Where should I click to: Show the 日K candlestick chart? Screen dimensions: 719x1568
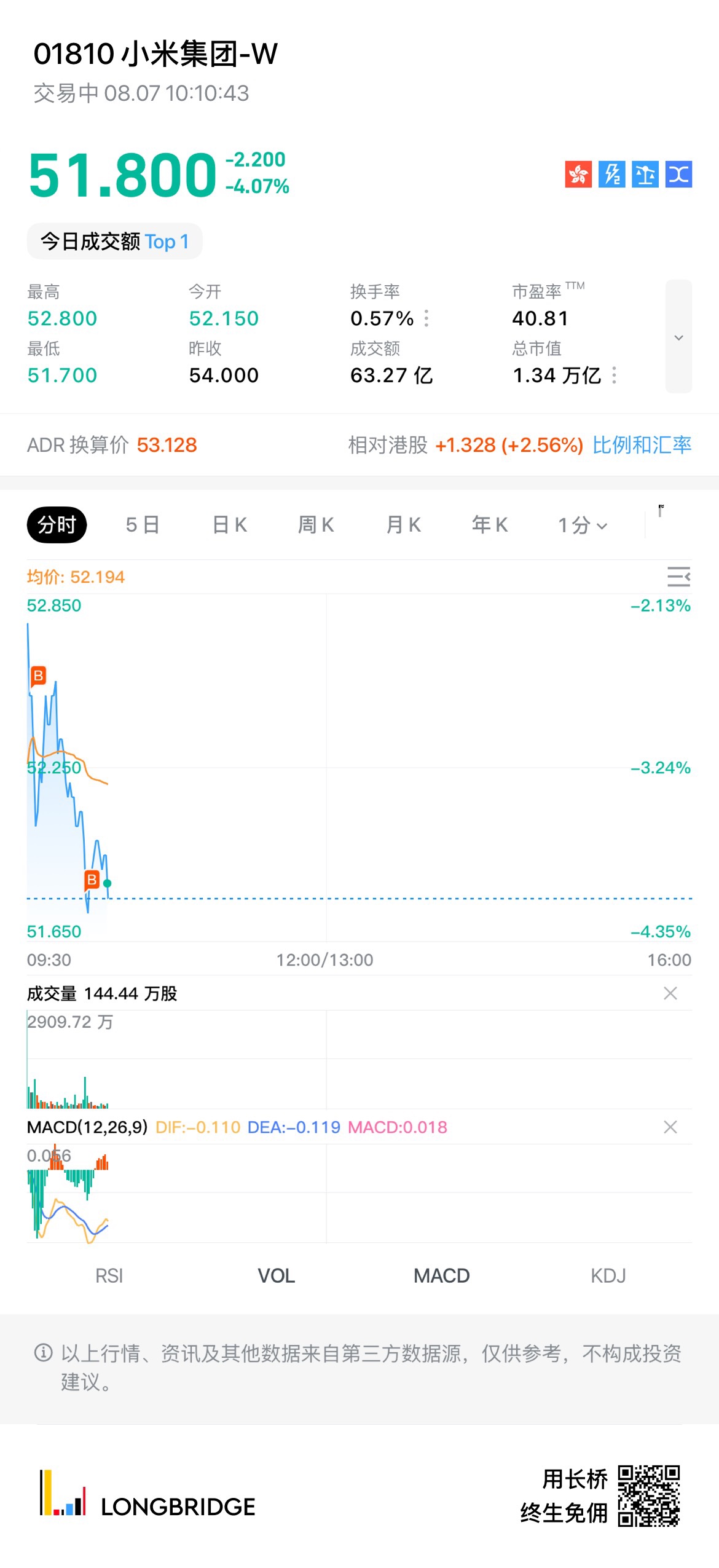click(229, 525)
